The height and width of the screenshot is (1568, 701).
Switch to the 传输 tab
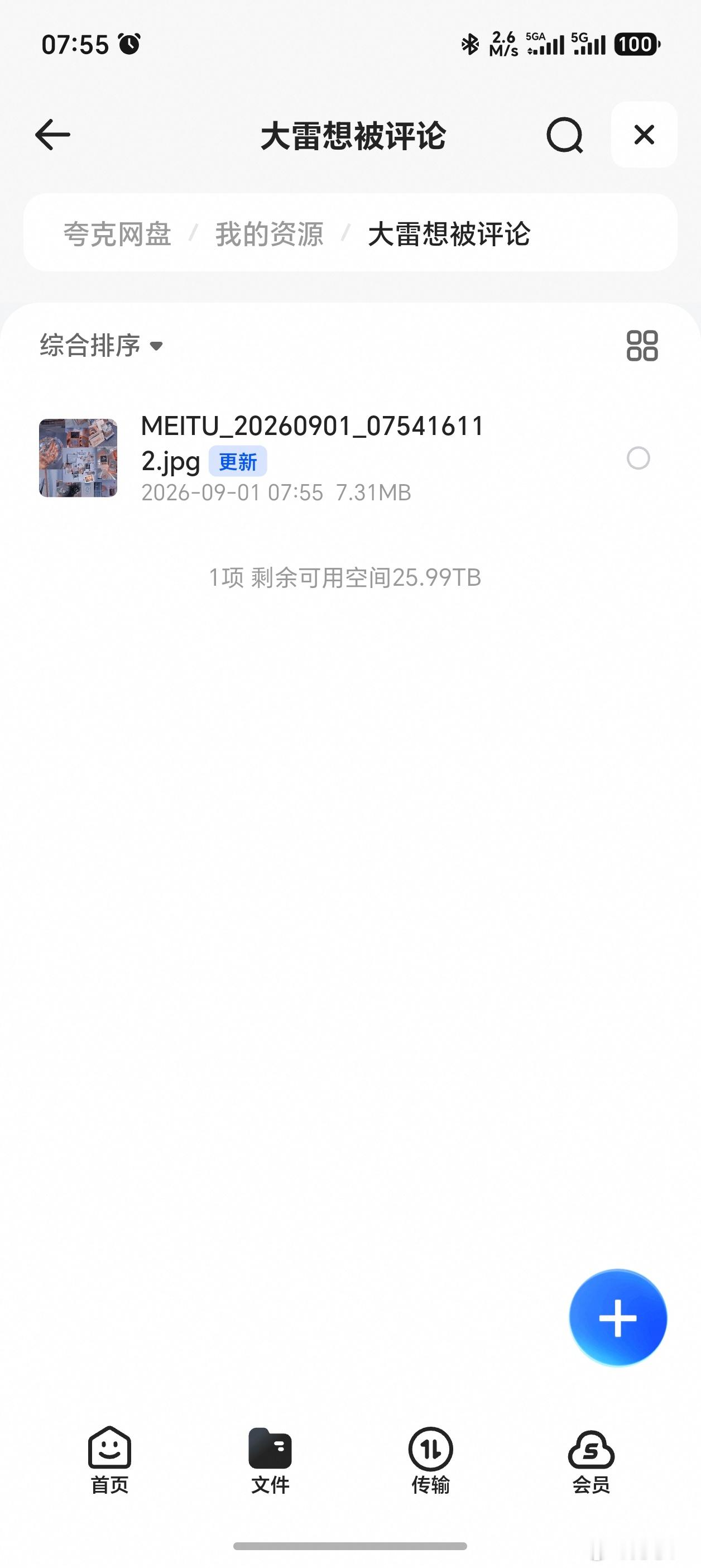pyautogui.click(x=430, y=1460)
